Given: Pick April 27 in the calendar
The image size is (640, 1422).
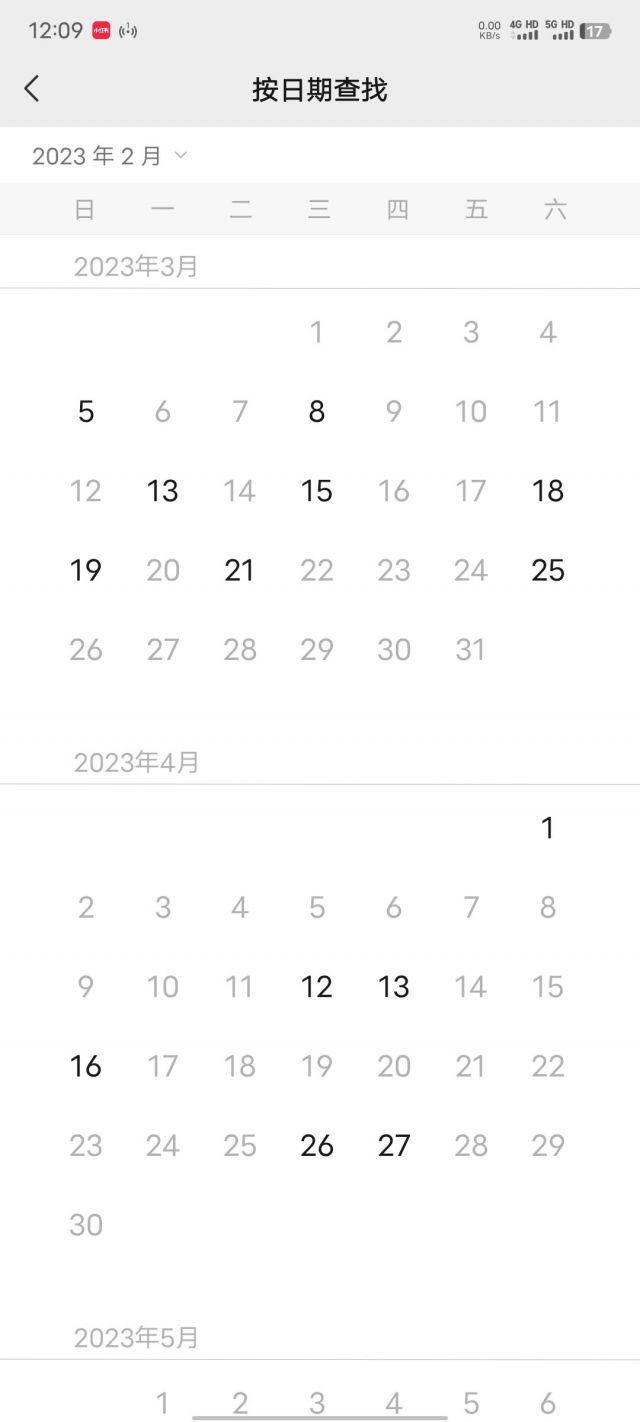Looking at the screenshot, I should [x=394, y=1146].
